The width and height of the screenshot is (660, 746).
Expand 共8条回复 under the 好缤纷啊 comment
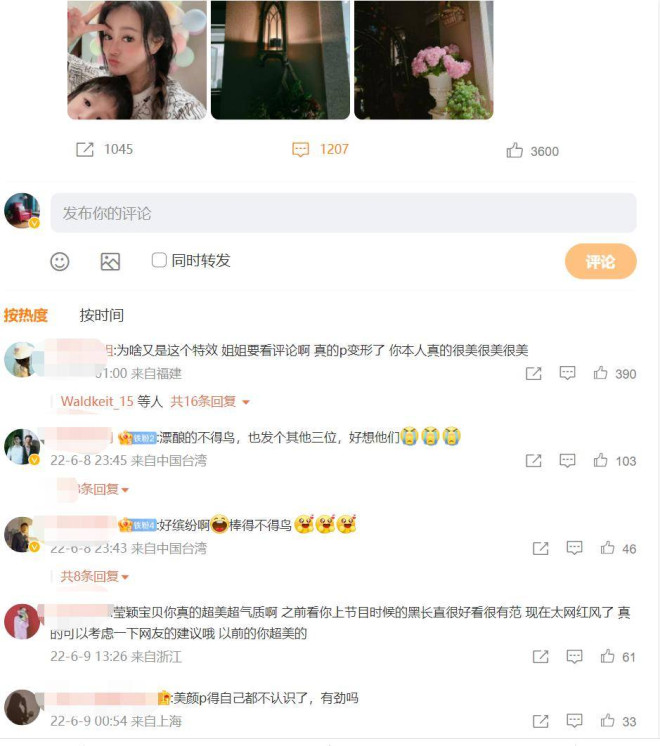(95, 576)
